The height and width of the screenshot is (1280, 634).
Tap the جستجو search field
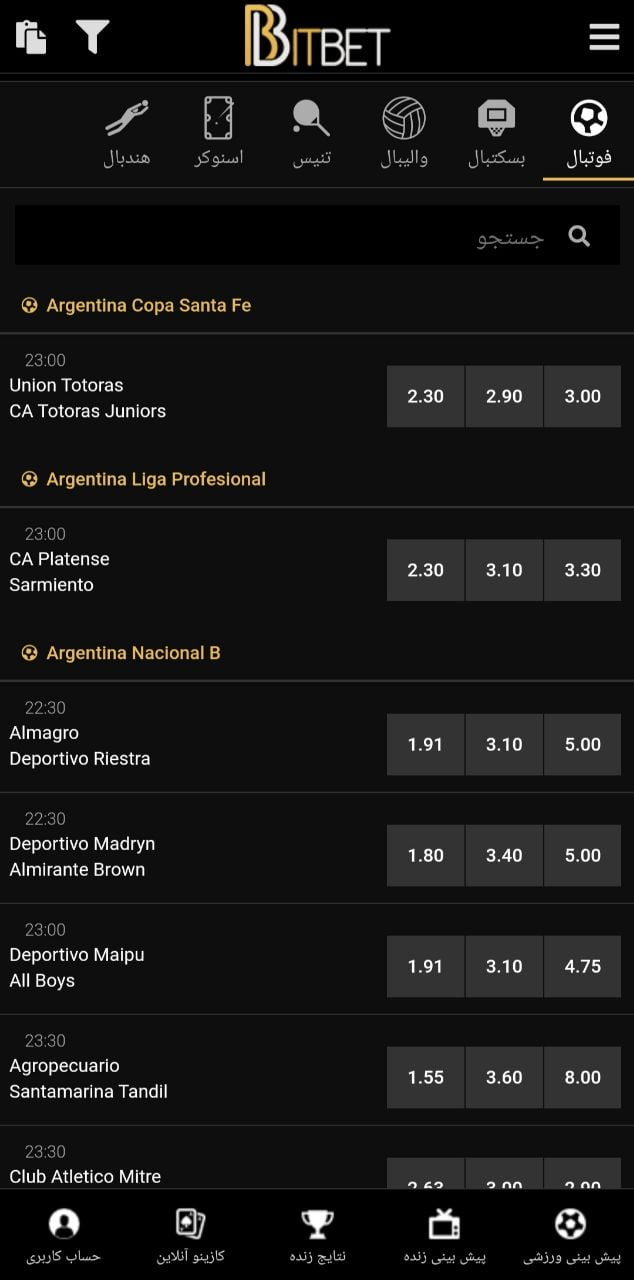click(300, 236)
